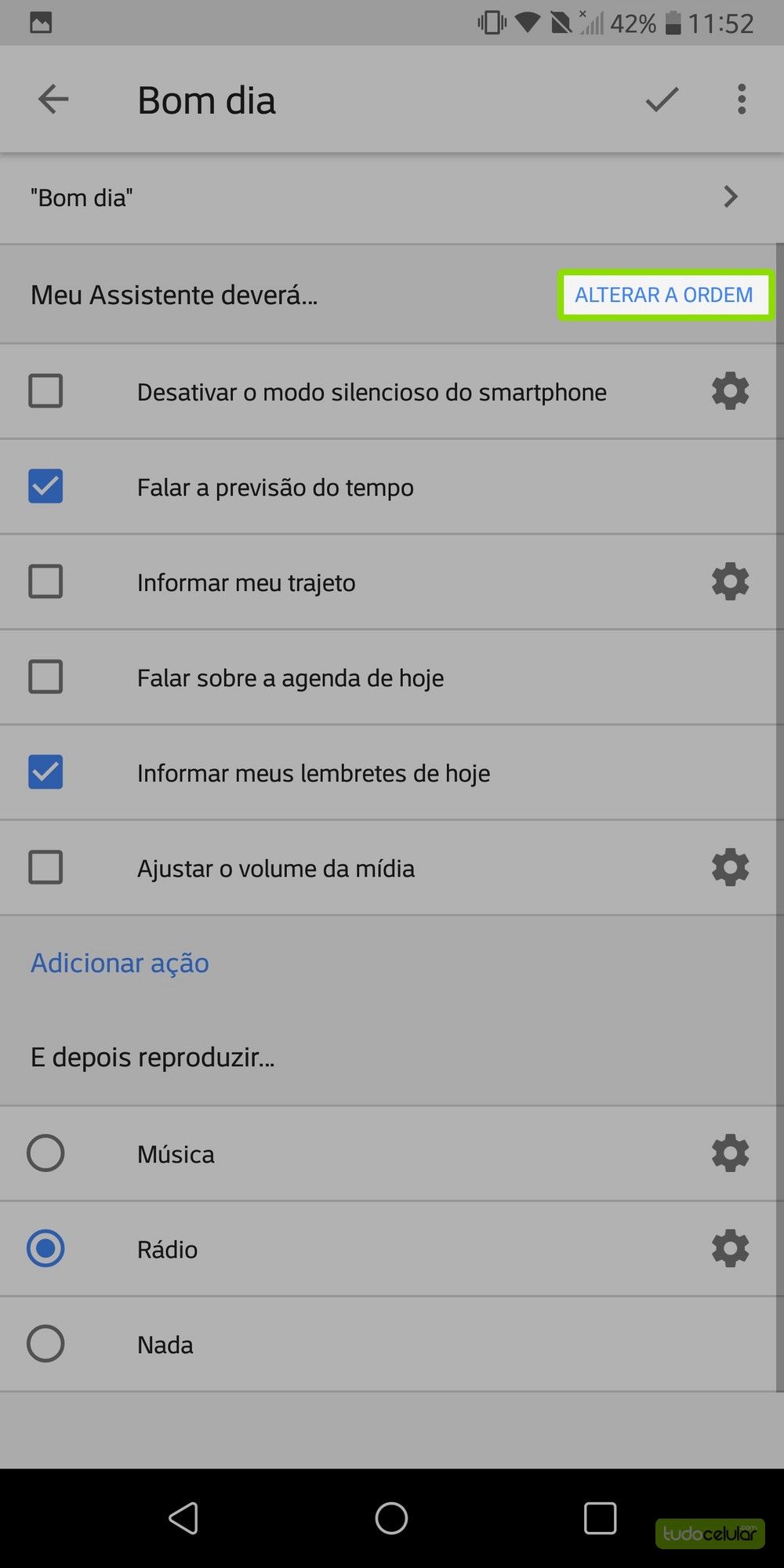The image size is (784, 1568).
Task: Open settings gear for Desativar o modo silencioso
Action: [x=730, y=391]
